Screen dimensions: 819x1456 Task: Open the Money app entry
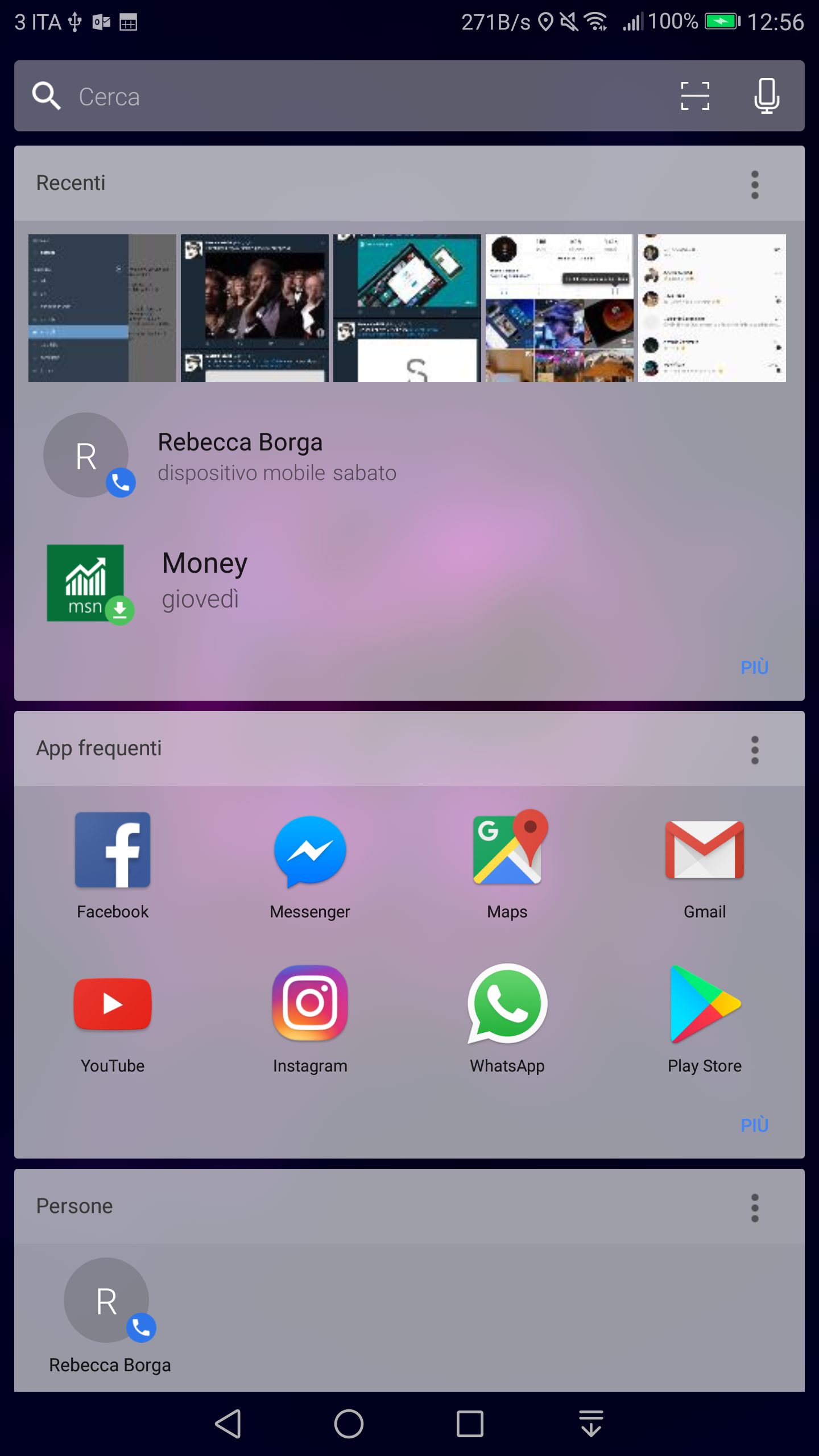(x=409, y=583)
